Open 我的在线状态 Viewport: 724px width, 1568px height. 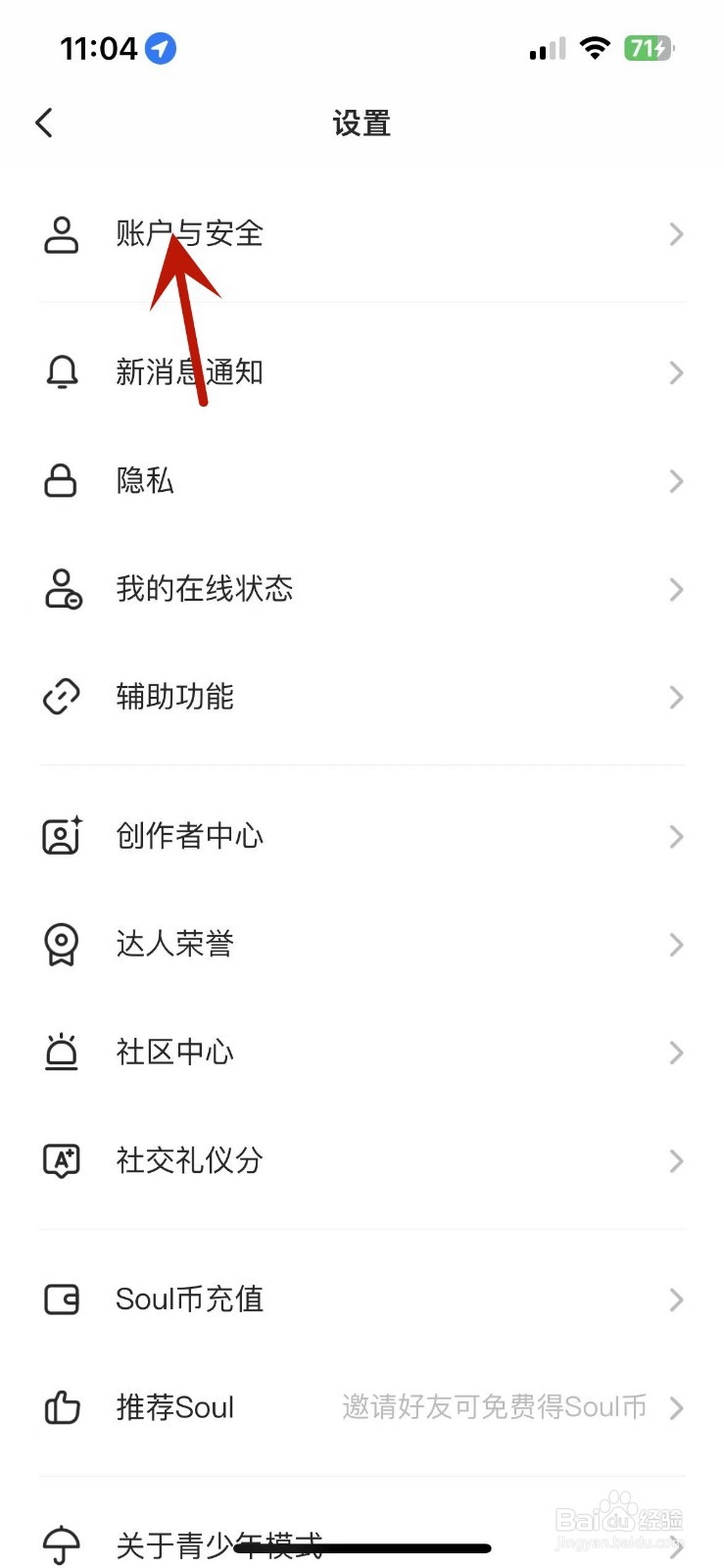(362, 589)
